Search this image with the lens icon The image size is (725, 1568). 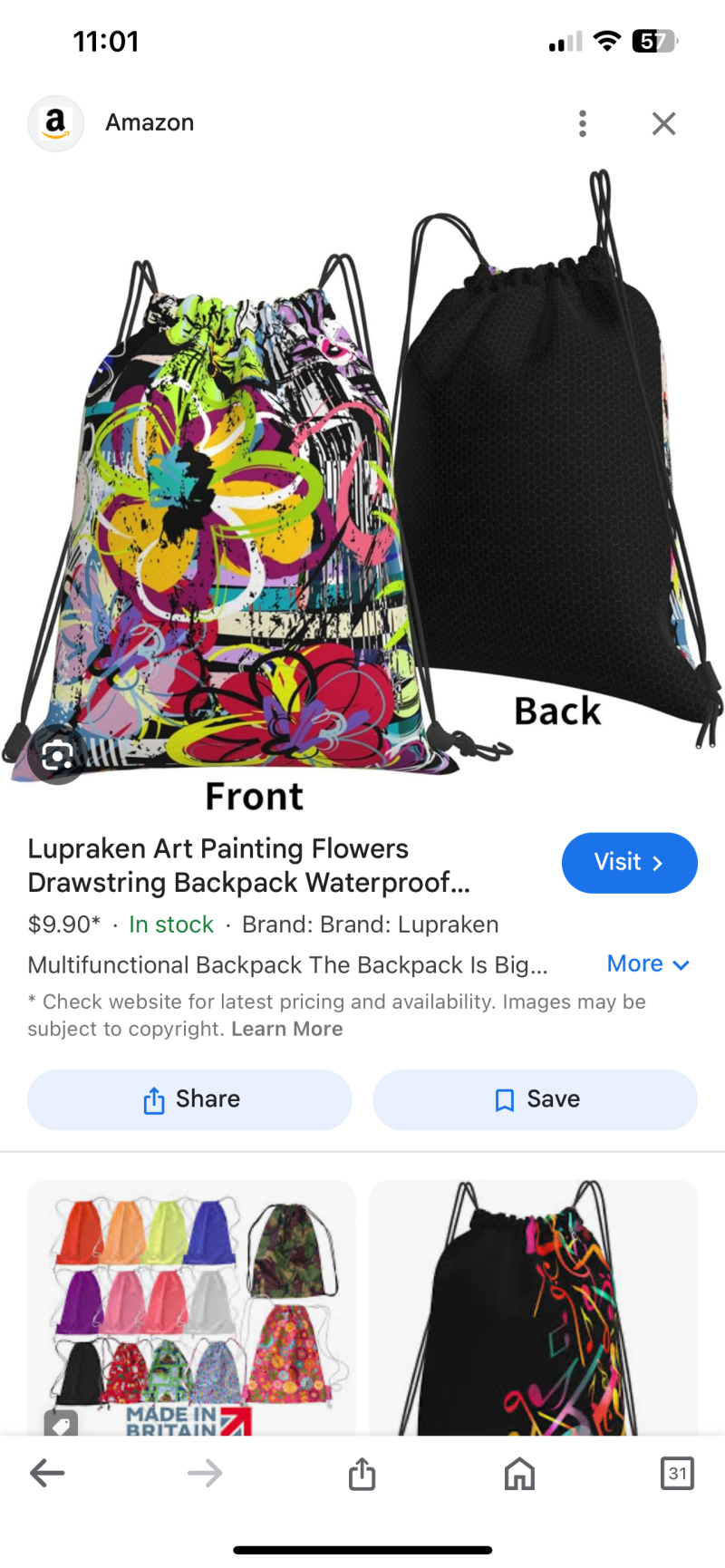(x=57, y=754)
